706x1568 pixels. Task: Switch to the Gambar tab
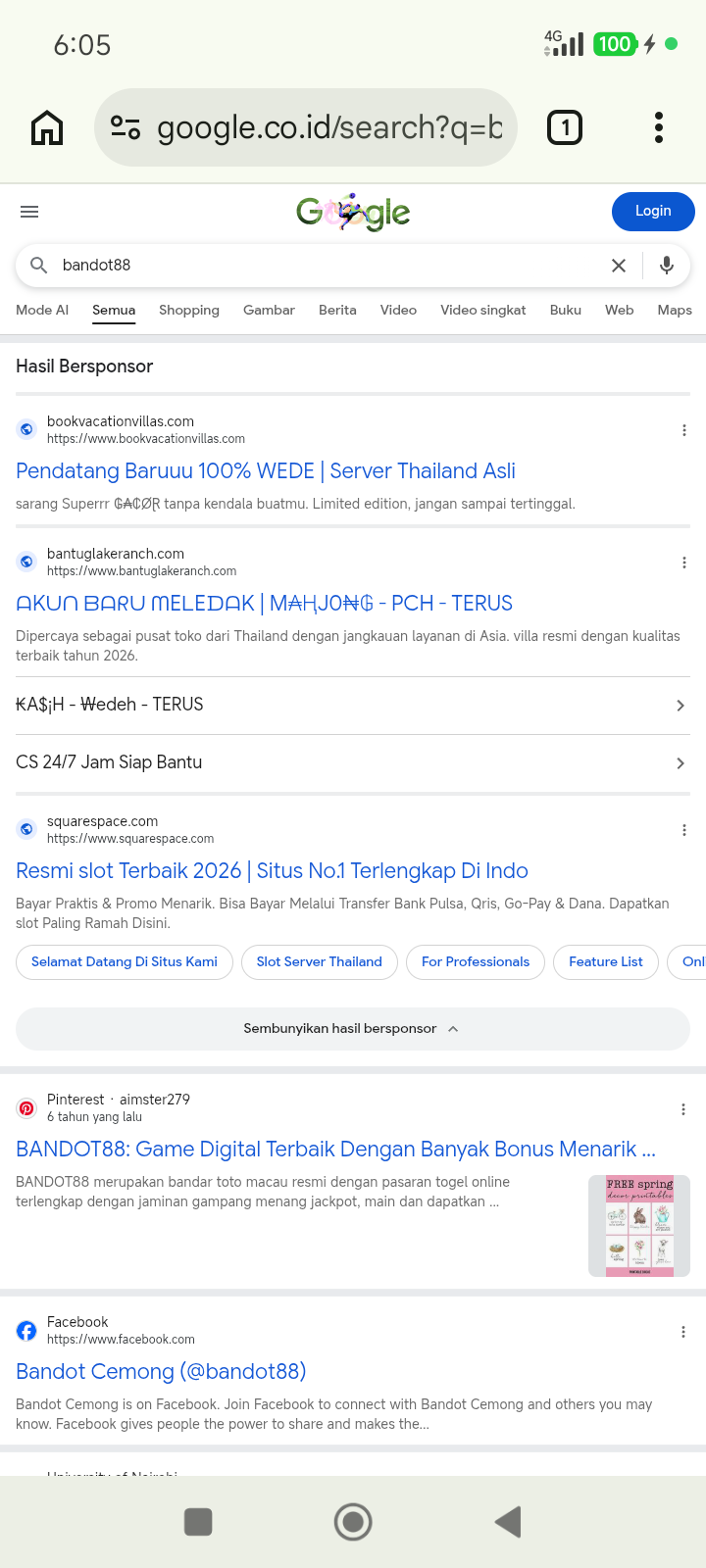pyautogui.click(x=269, y=310)
